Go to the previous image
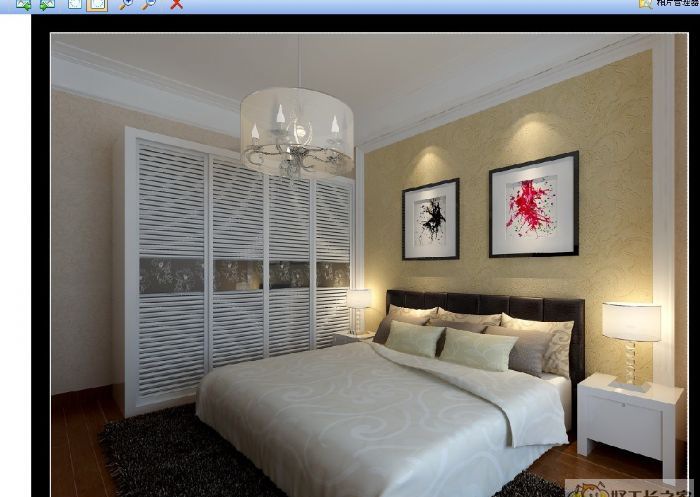 pyautogui.click(x=23, y=4)
